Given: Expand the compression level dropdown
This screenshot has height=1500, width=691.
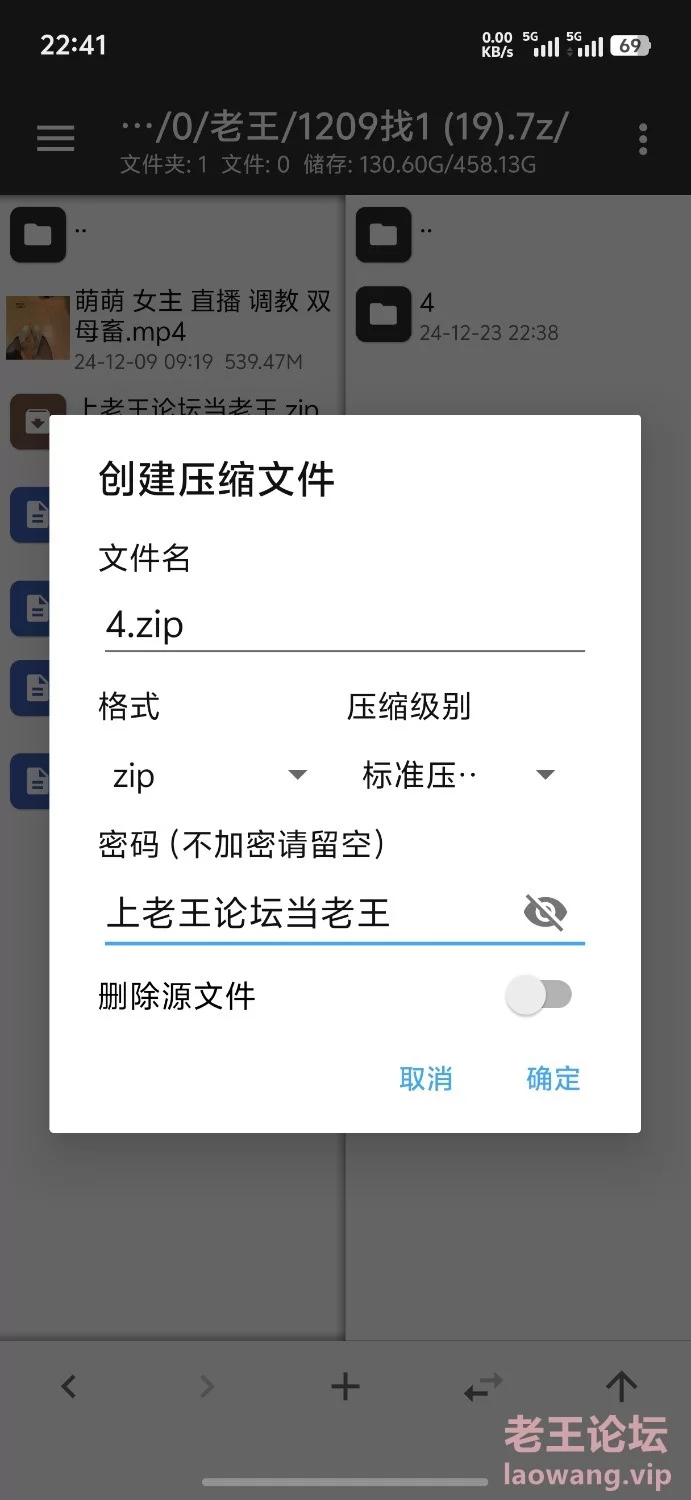Looking at the screenshot, I should click(x=458, y=776).
